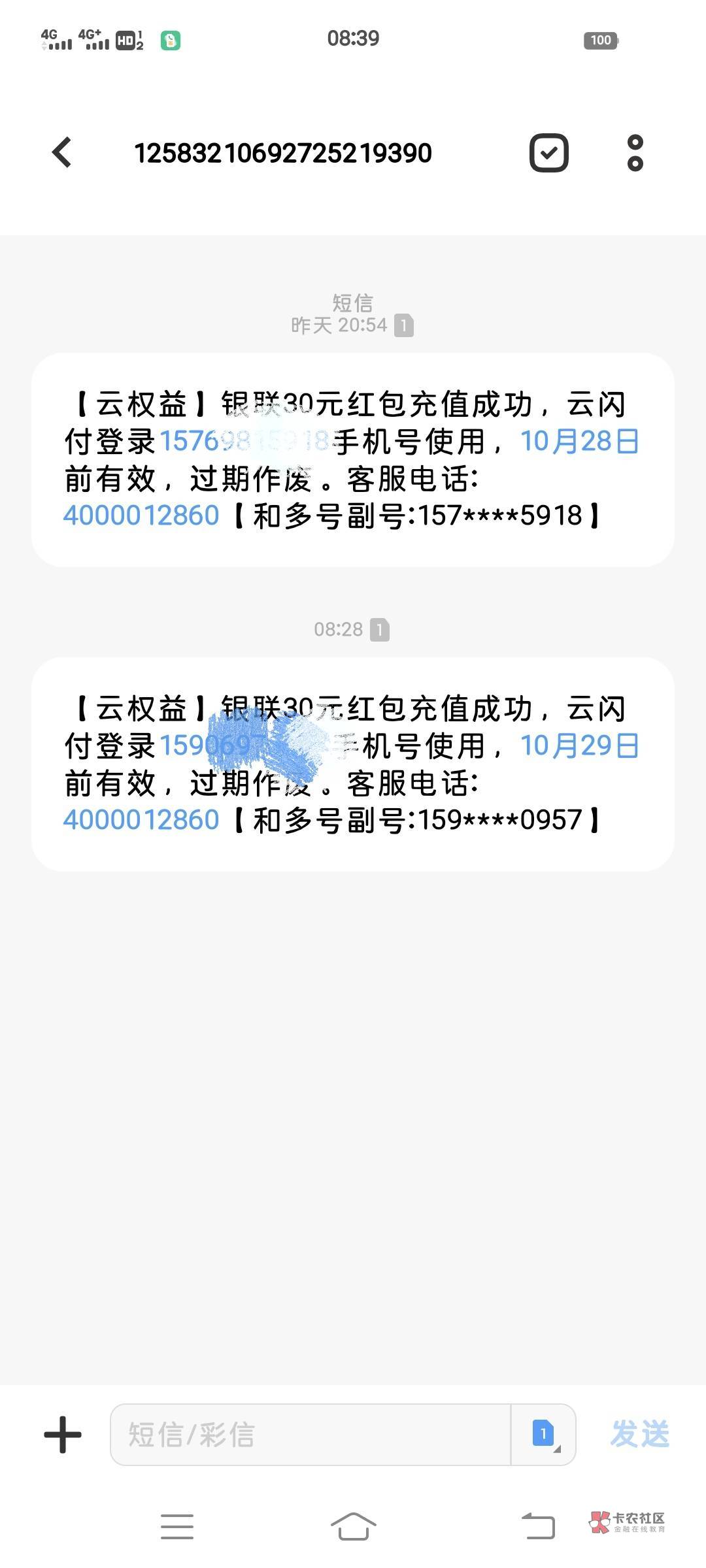The image size is (706, 1568).
Task: Focus the 短信/彩信 message field
Action: point(311,1435)
